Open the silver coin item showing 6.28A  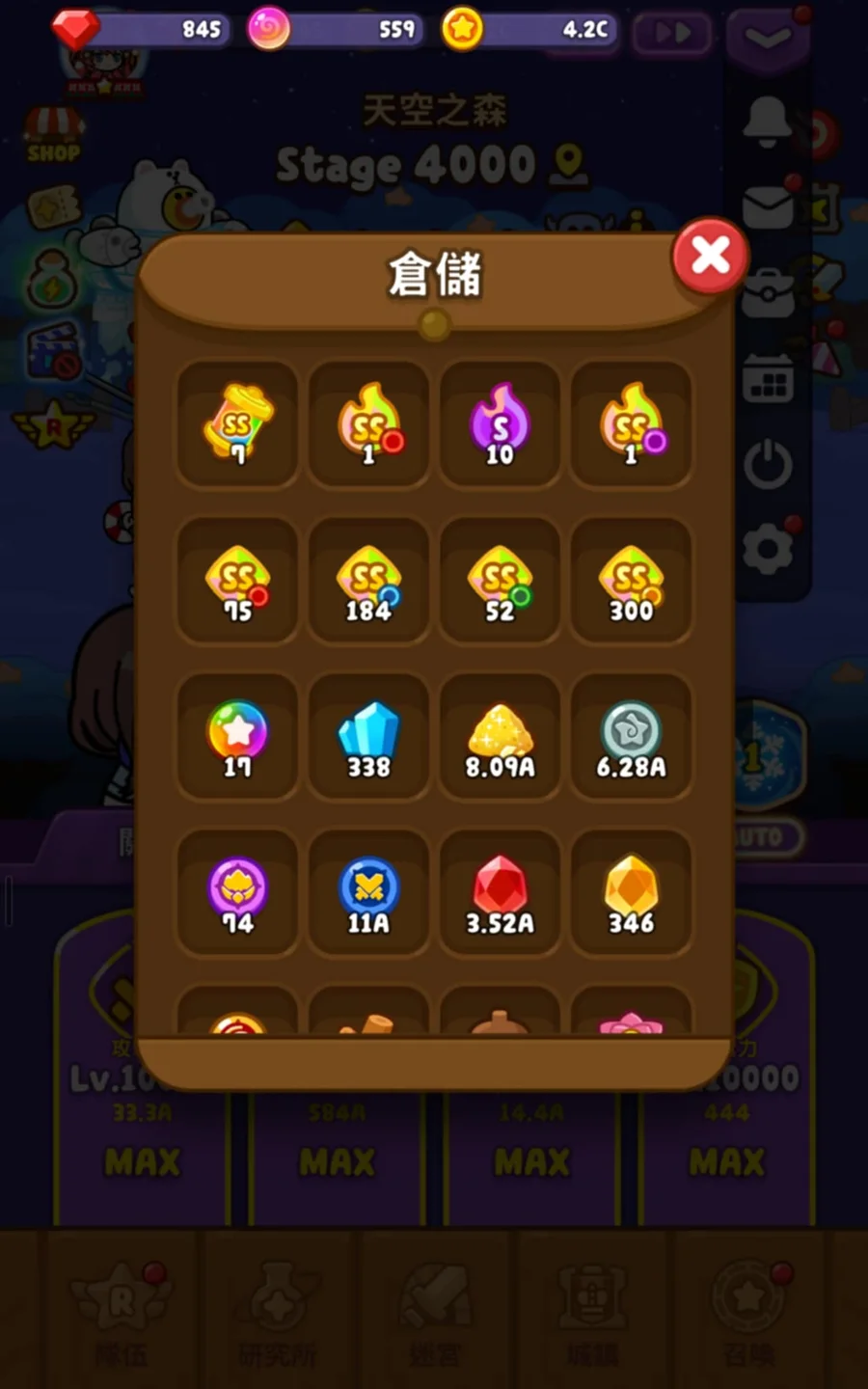(631, 738)
